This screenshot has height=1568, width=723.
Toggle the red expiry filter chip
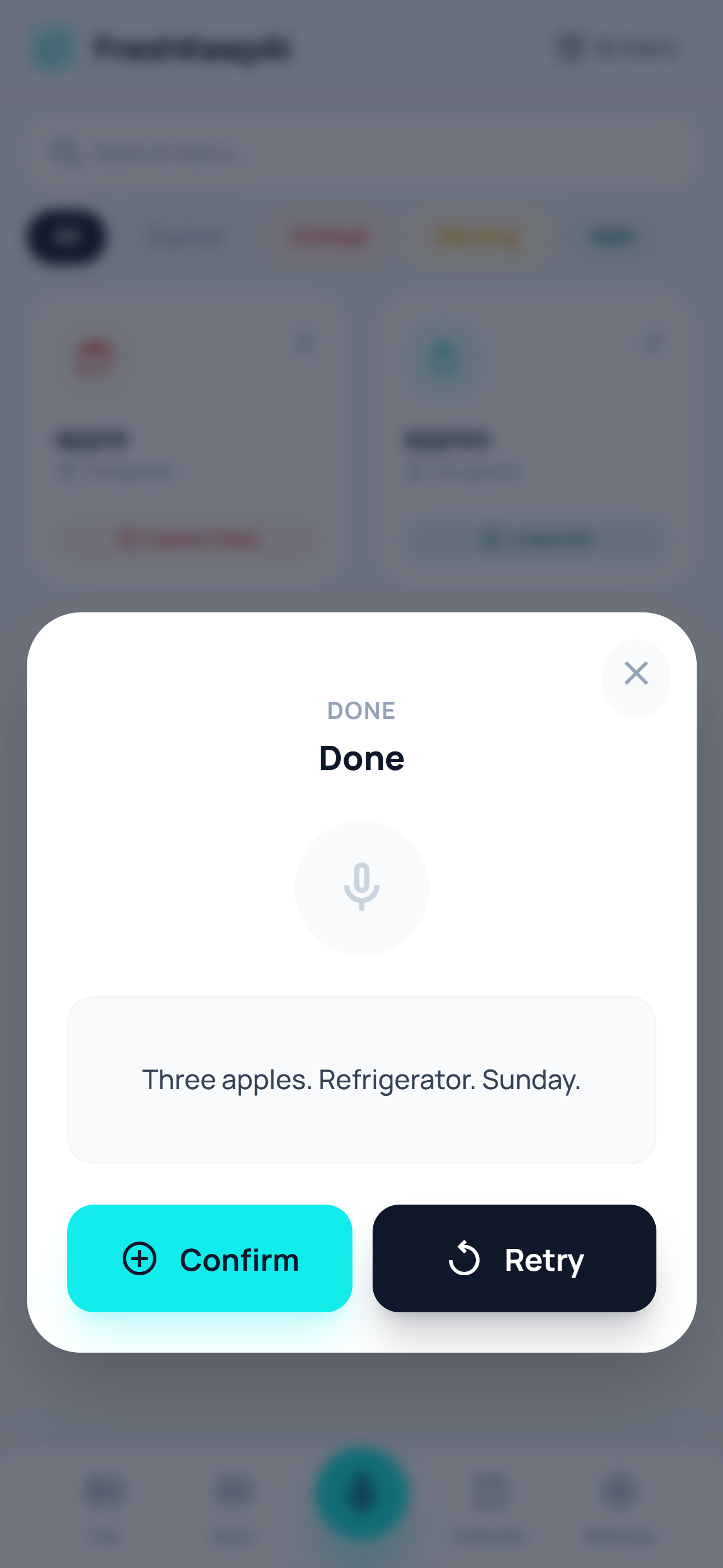pos(328,236)
